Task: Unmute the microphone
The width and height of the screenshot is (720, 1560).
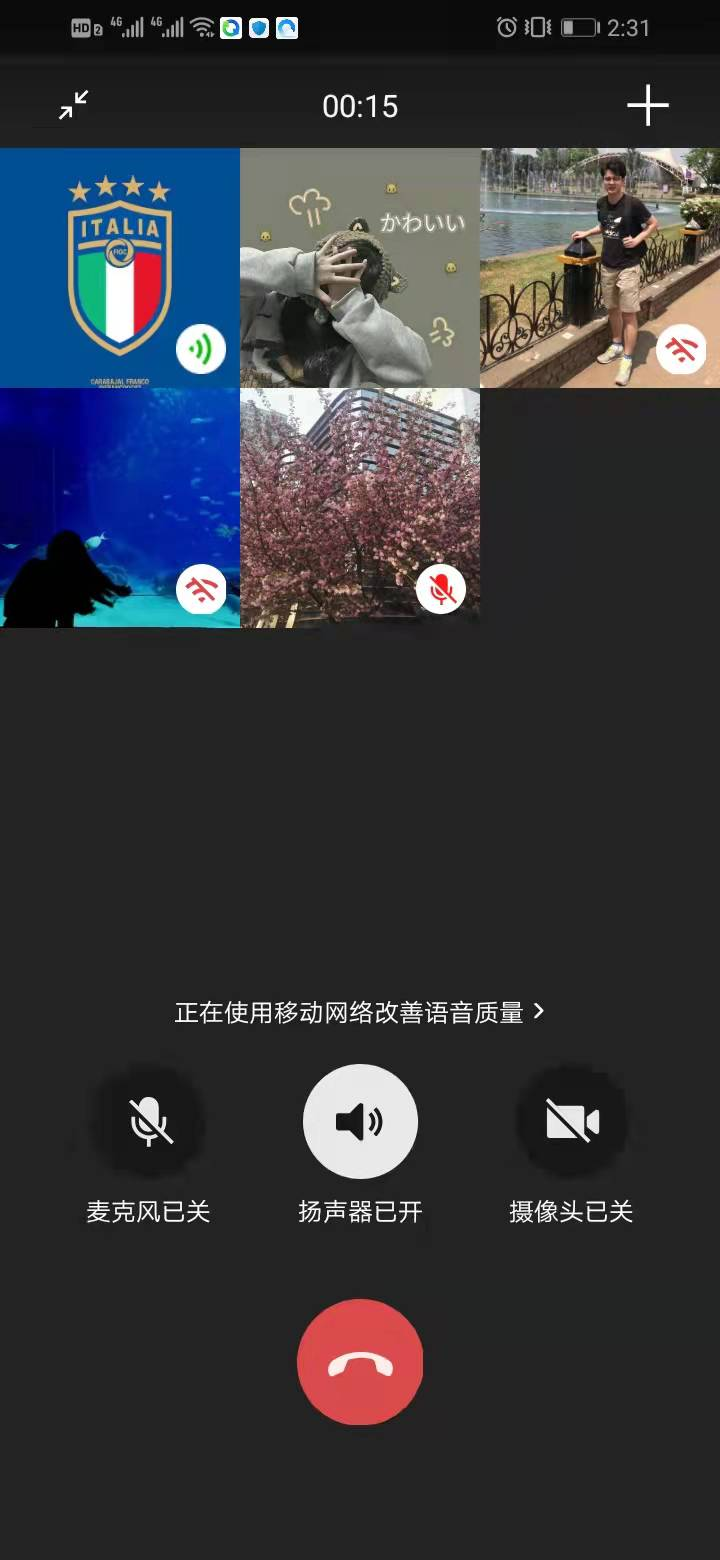Action: pyautogui.click(x=149, y=1121)
